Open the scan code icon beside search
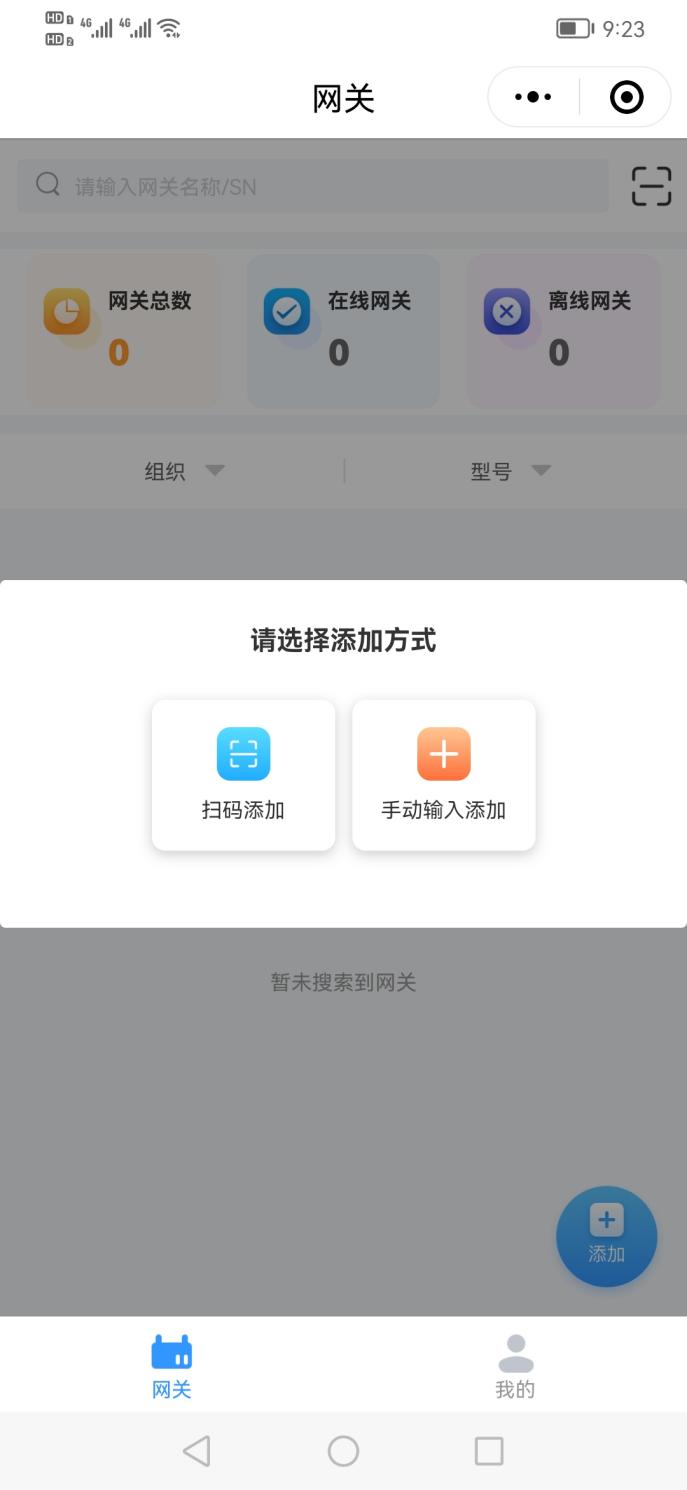The width and height of the screenshot is (687, 1490). (651, 186)
